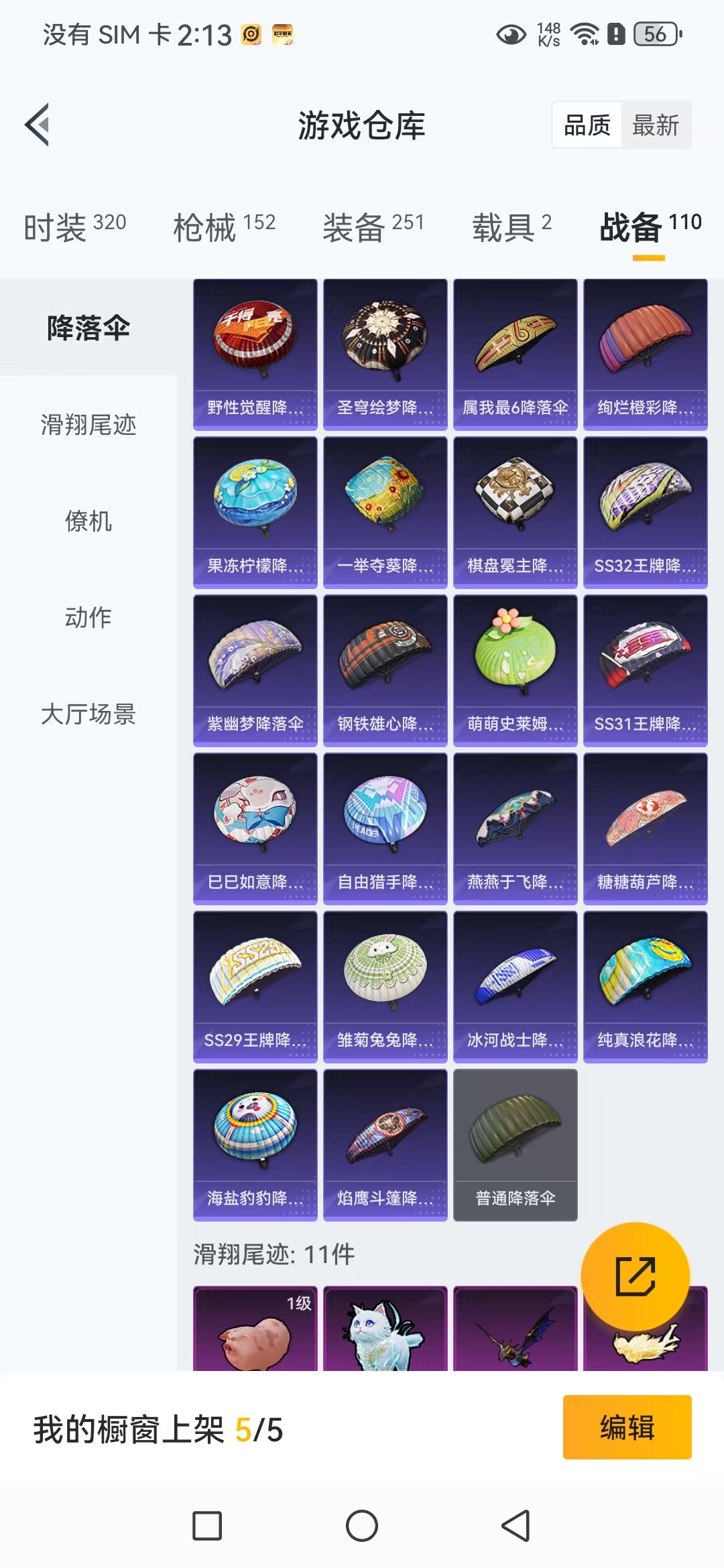Open the 属我最6降落伞 parachute item

(515, 354)
